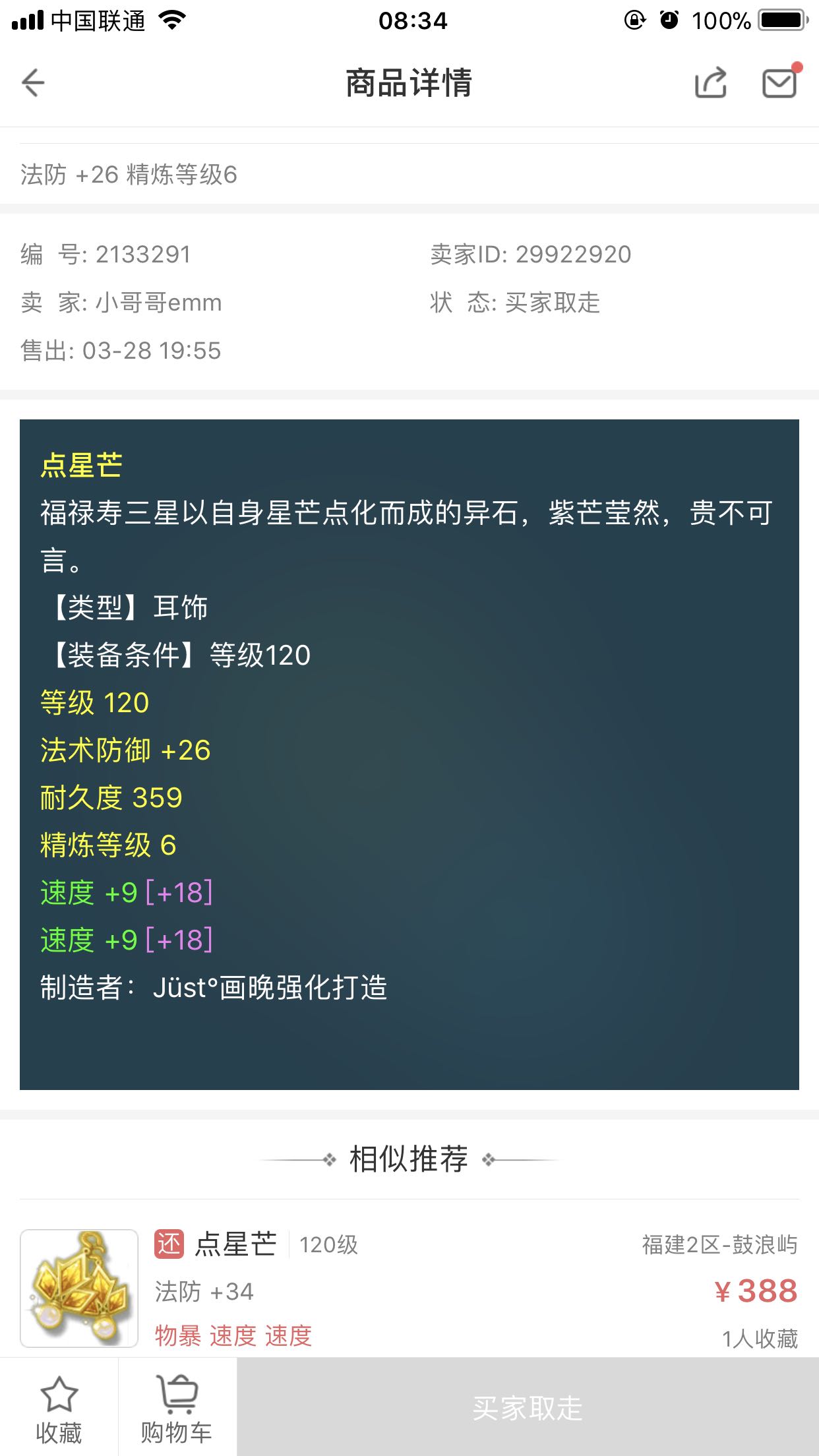Image resolution: width=819 pixels, height=1456 pixels.
Task: Open the recommended 点星芒 ¥388 listing
Action: 409,1288
